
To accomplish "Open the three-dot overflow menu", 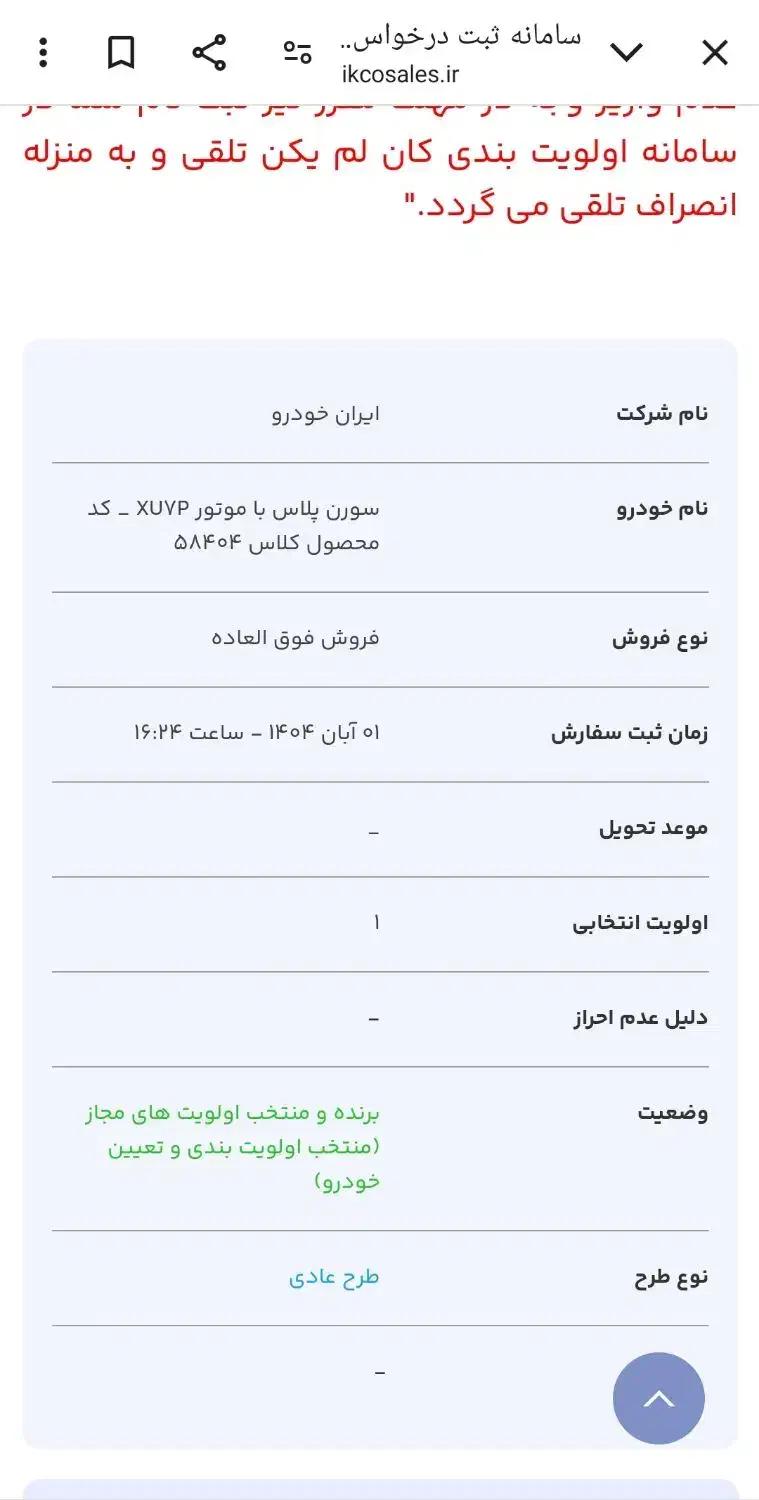I will [42, 52].
